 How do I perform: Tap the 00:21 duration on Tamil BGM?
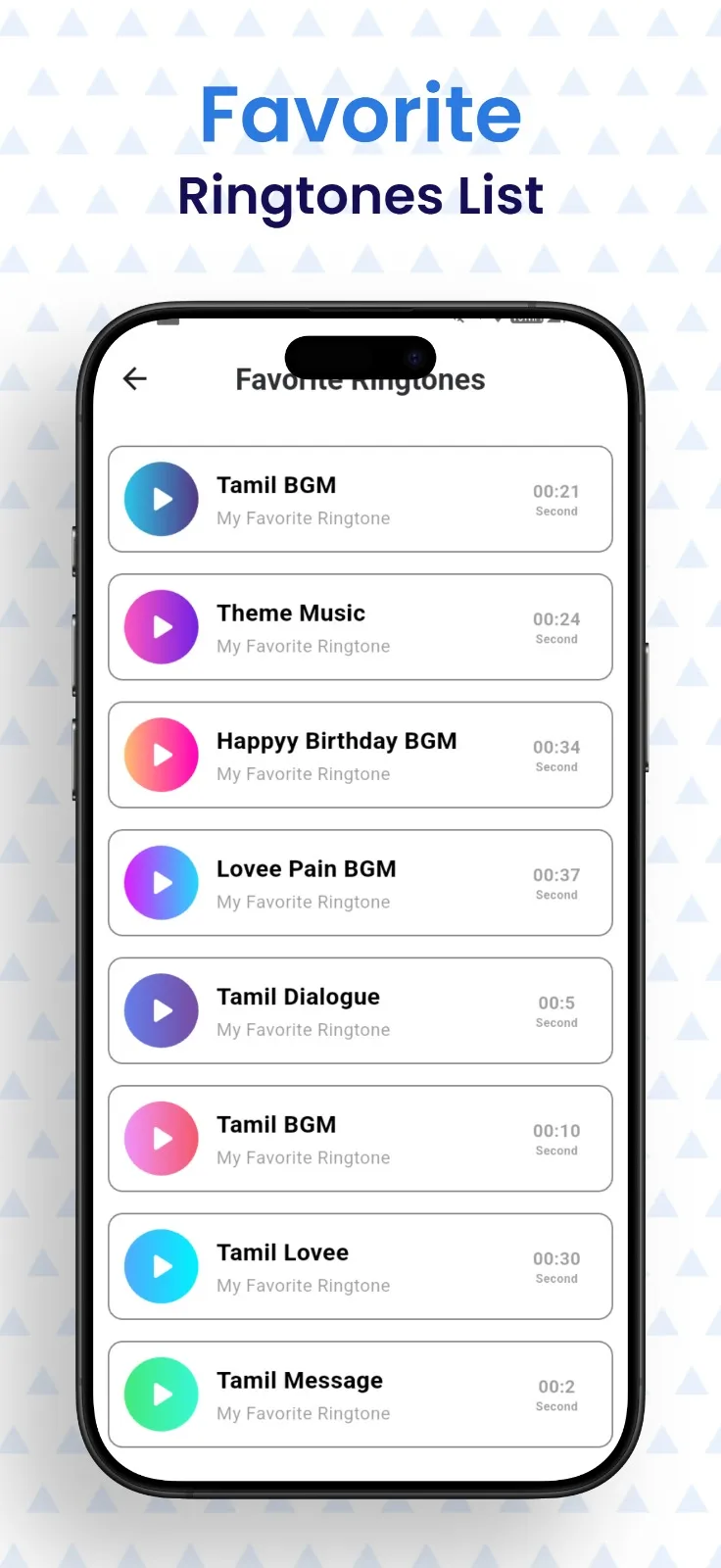point(556,492)
